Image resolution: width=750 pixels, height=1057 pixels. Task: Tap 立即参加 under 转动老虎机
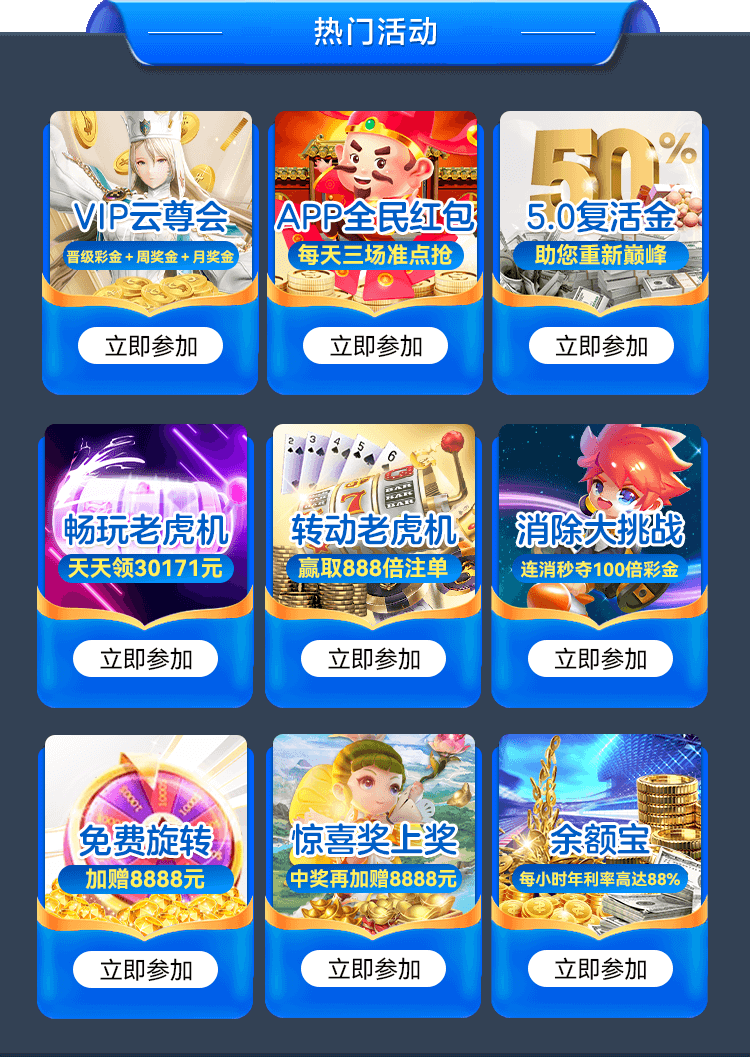pos(374,659)
